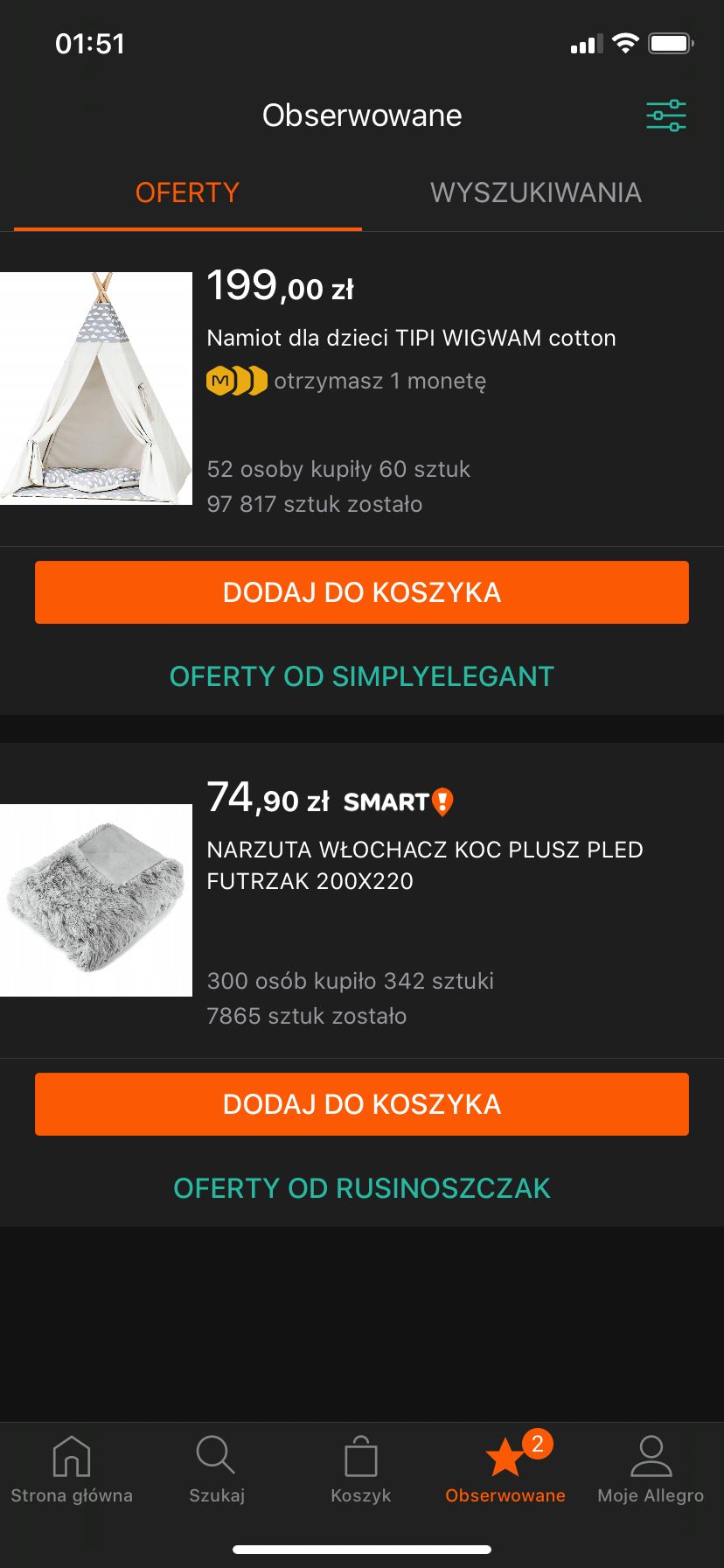Select the Oferty tab

click(187, 192)
